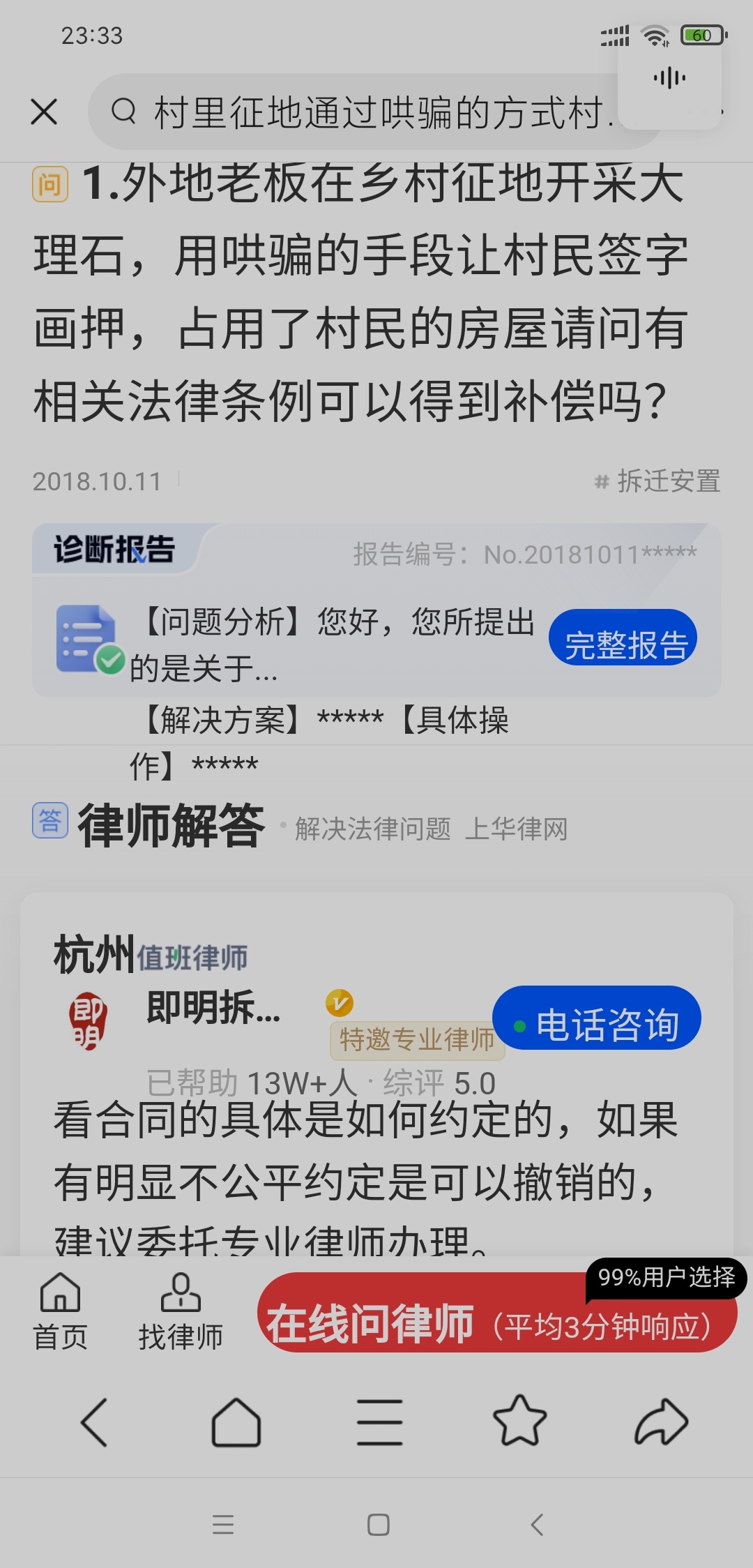Tap the floating voice waveform button
The image size is (753, 1568).
click(x=669, y=78)
